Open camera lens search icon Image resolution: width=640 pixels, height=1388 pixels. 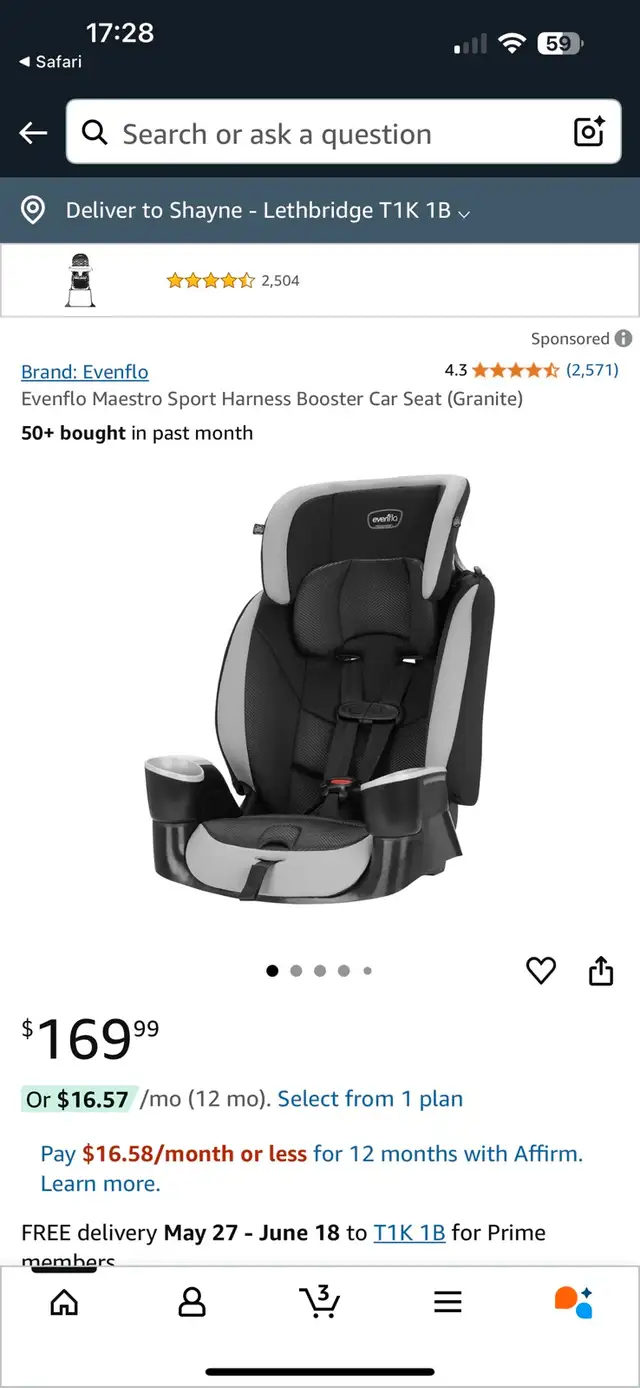click(x=588, y=132)
